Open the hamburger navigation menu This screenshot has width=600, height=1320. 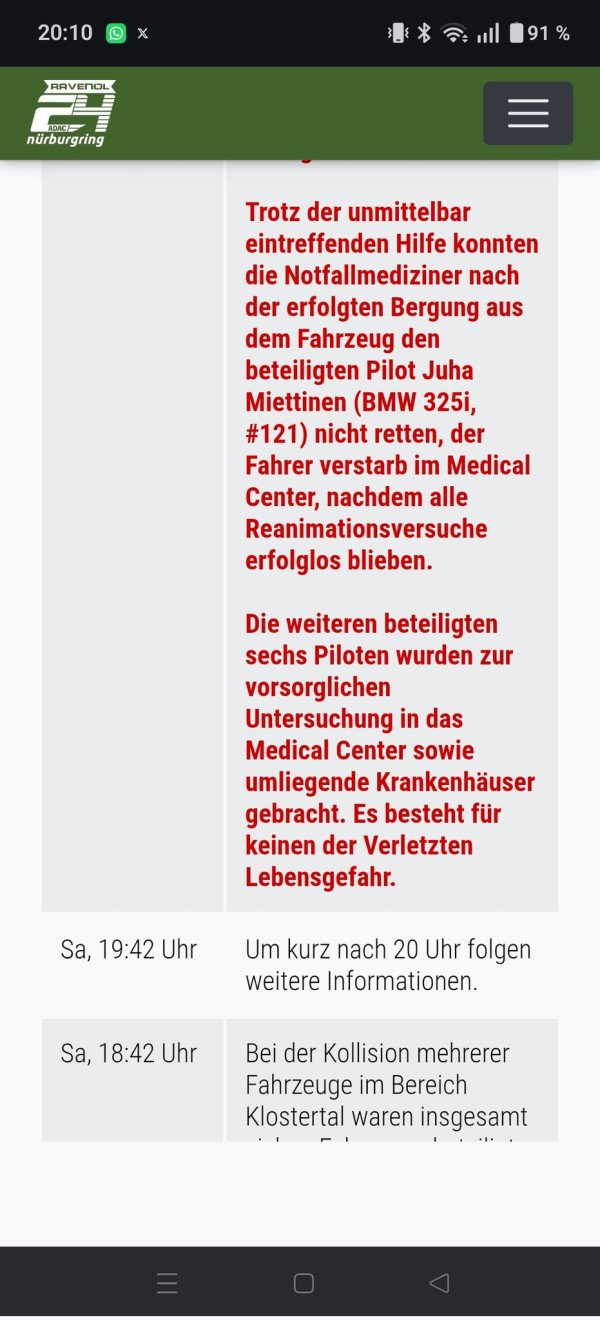pos(528,113)
